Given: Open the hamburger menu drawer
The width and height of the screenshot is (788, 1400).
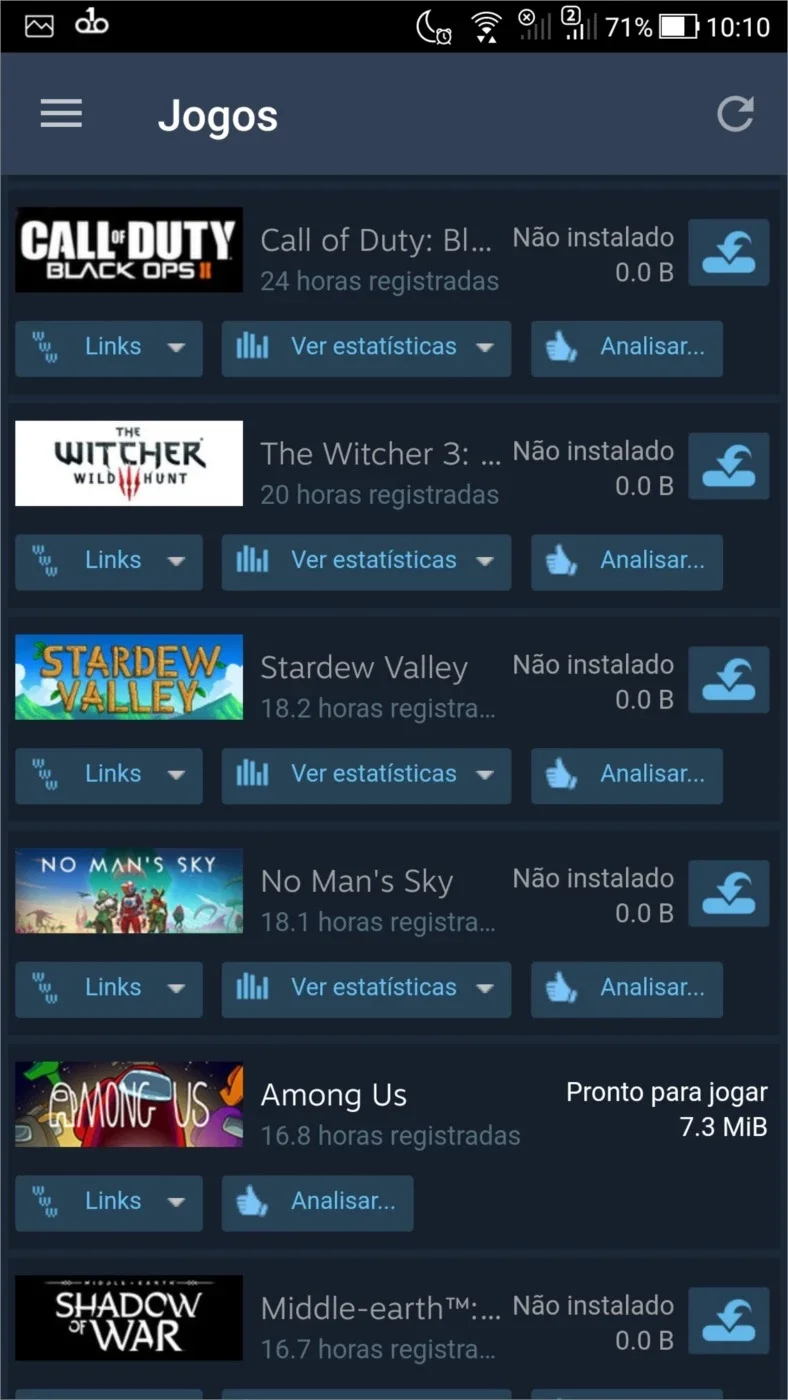Looking at the screenshot, I should (x=61, y=114).
